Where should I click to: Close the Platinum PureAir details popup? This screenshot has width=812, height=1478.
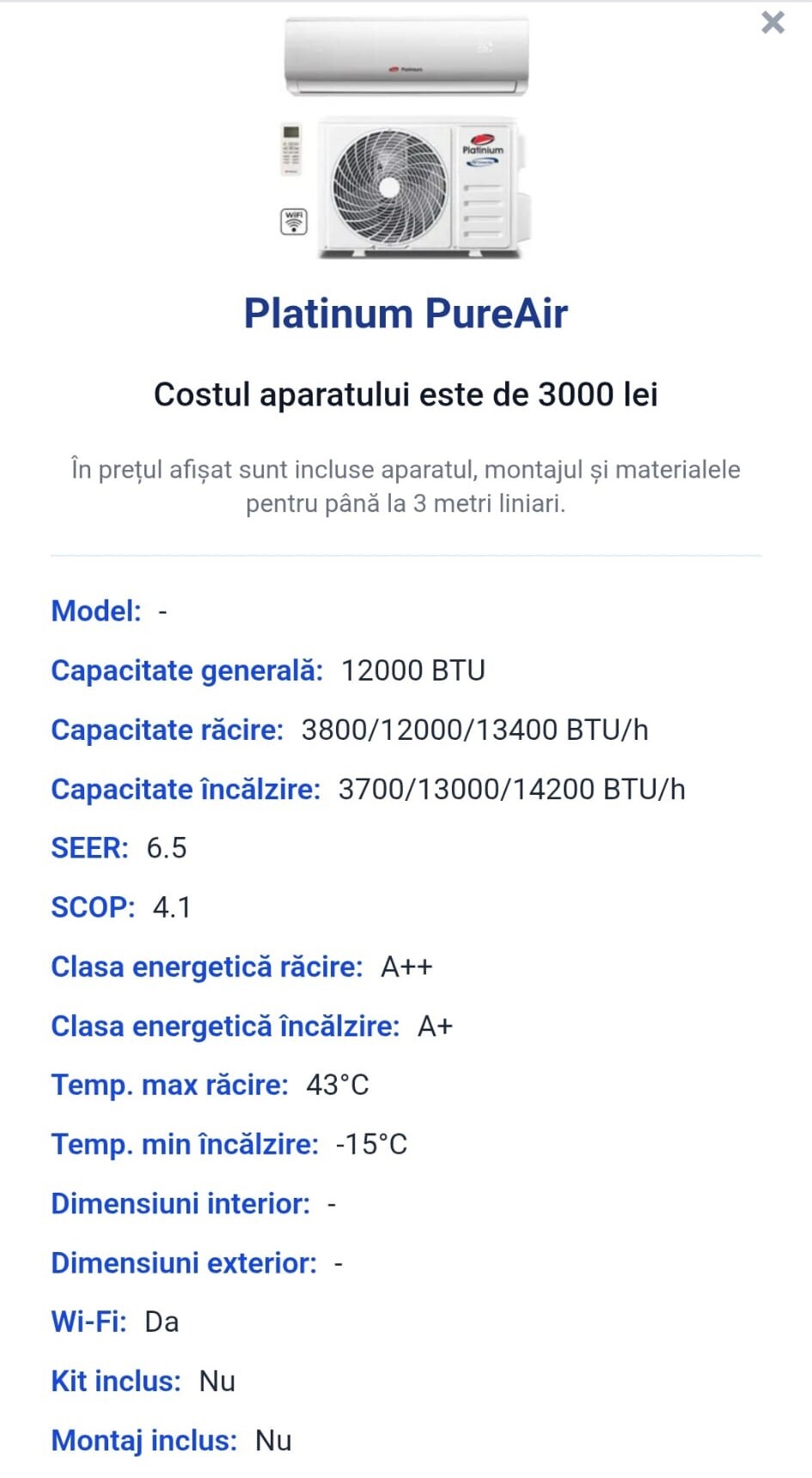(772, 22)
